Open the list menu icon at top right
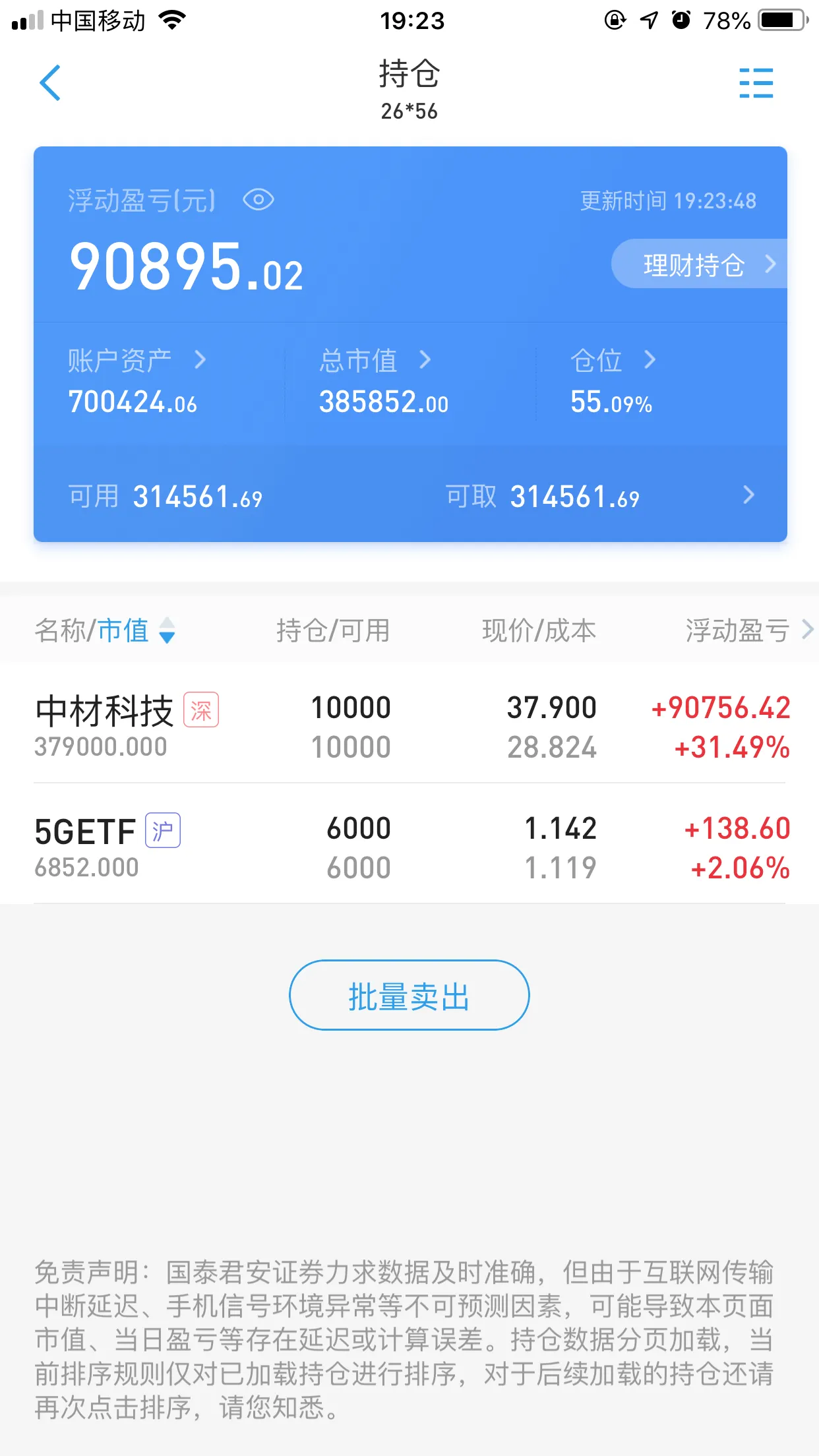Image resolution: width=819 pixels, height=1456 pixels. [756, 83]
